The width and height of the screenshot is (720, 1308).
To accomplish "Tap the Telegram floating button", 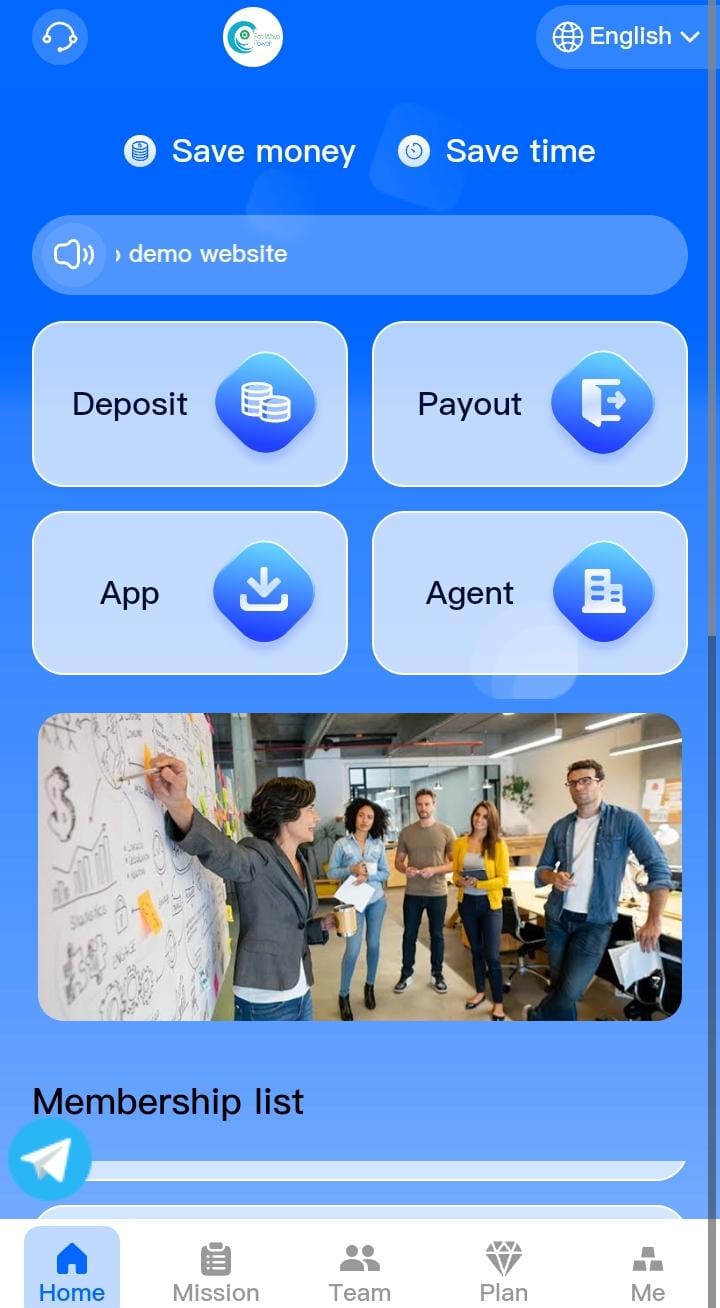I will coord(49,1159).
